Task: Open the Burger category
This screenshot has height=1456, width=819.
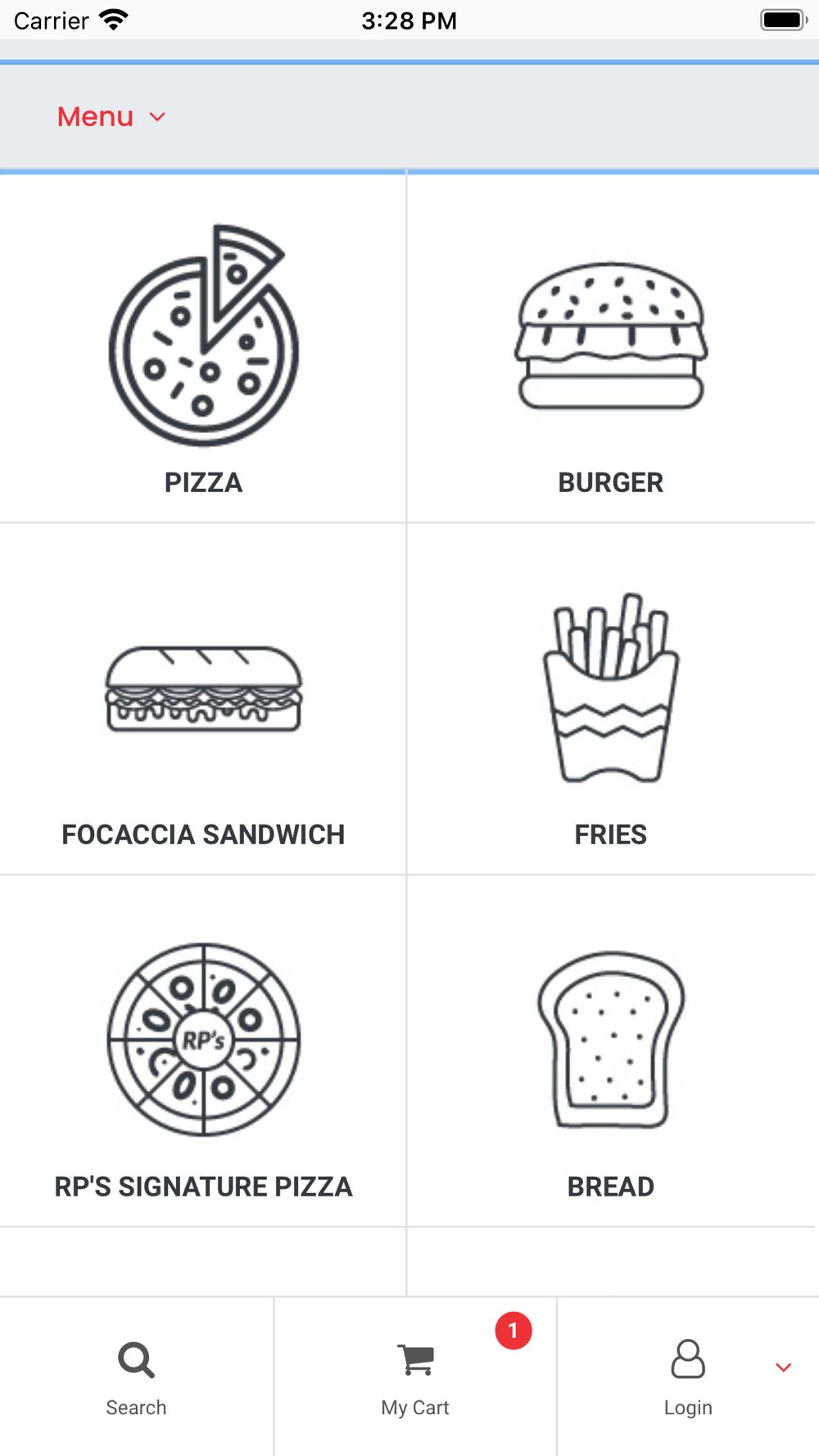Action: coord(611,348)
